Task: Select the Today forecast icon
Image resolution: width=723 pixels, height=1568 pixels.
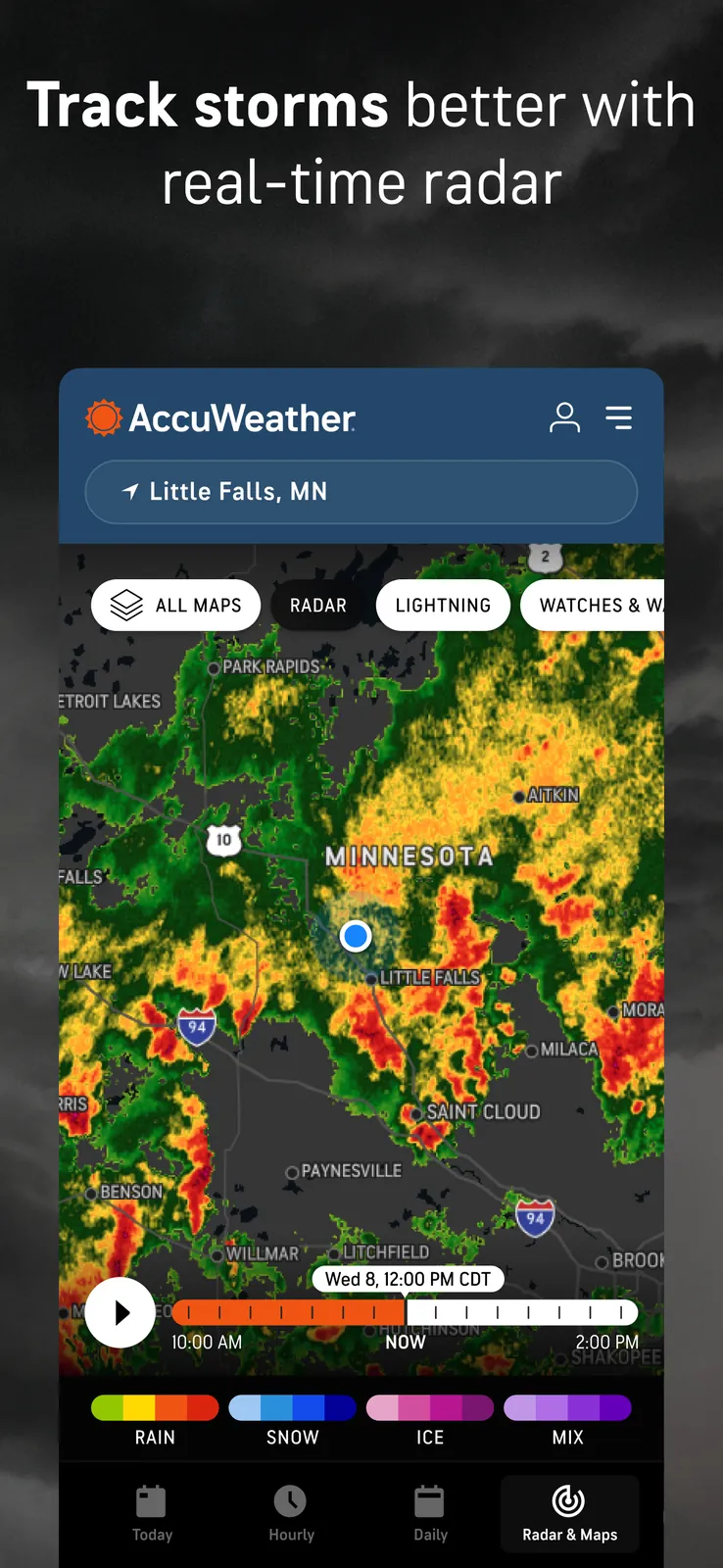Action: point(152,1512)
